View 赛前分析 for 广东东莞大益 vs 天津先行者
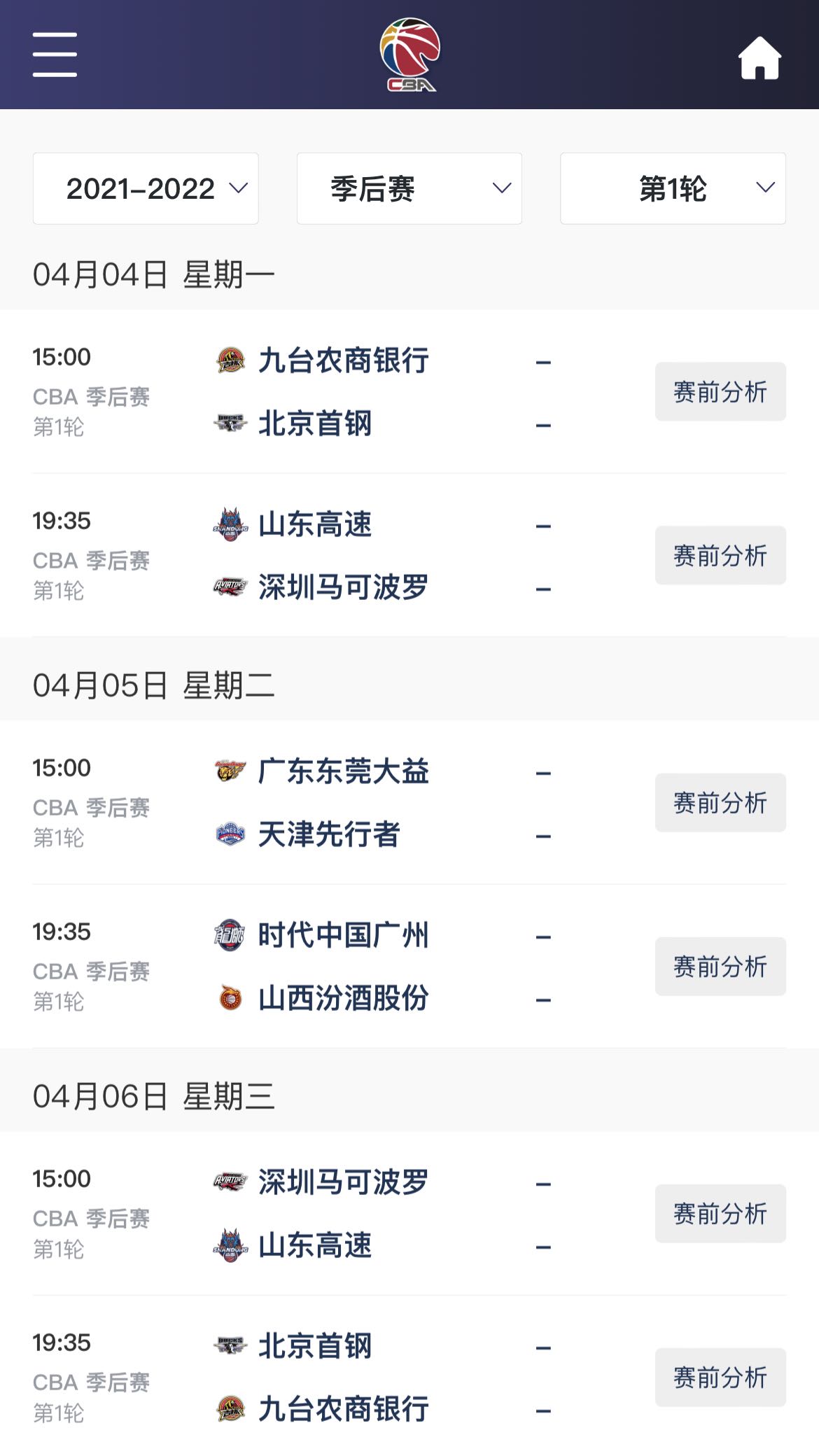This screenshot has height=1456, width=819. [x=720, y=802]
